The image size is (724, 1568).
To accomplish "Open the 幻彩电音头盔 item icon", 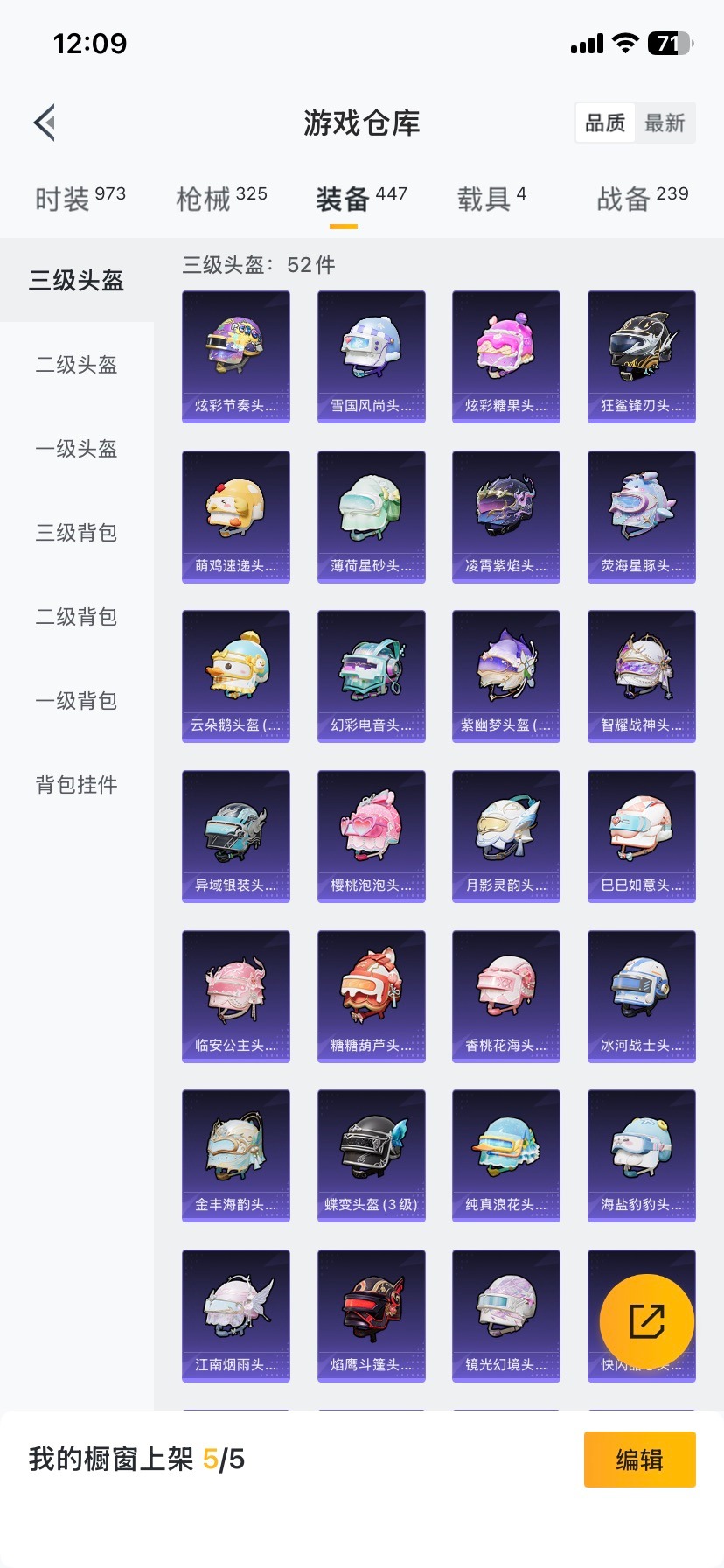I will [x=371, y=667].
